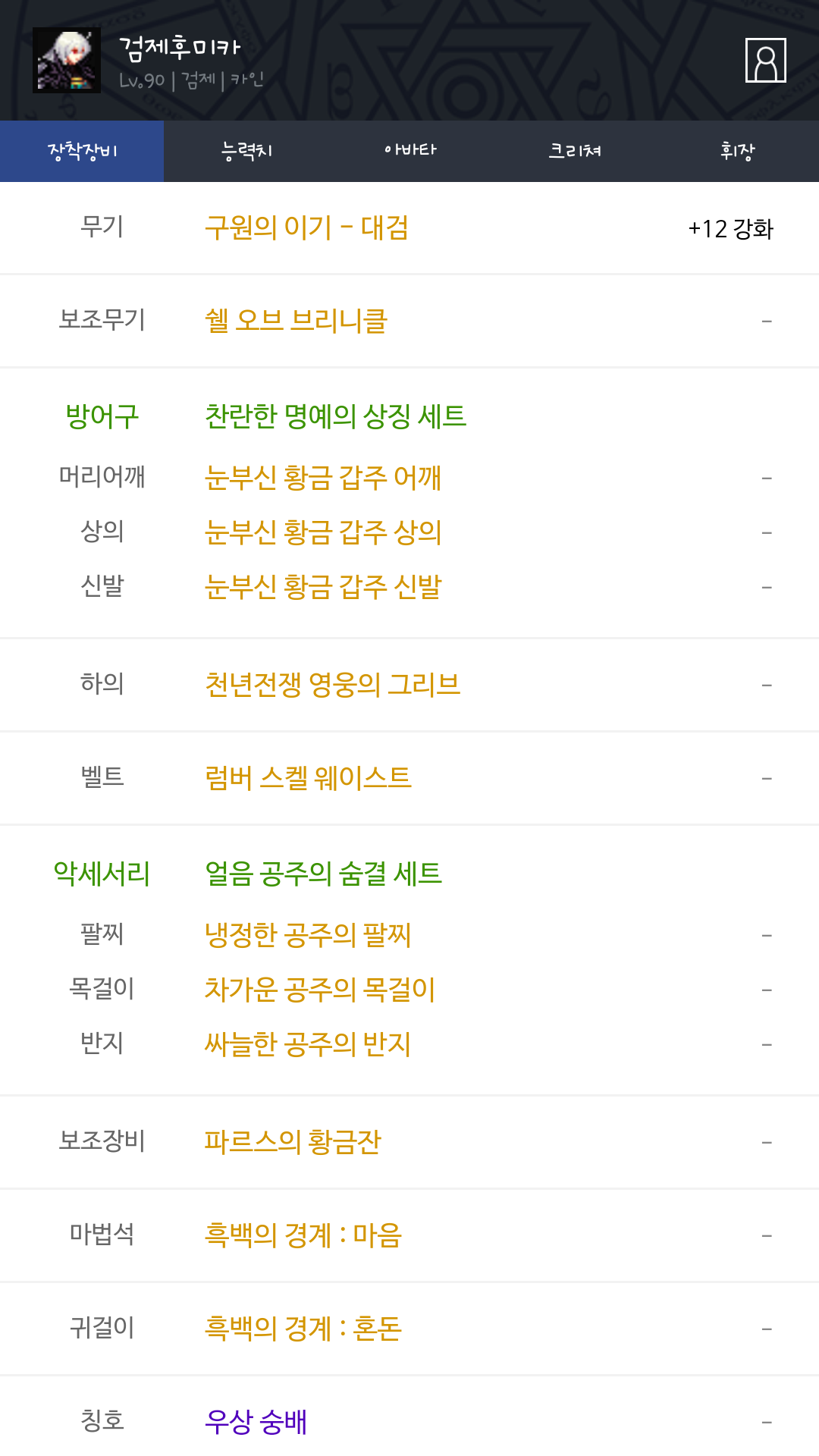The image size is (819, 1456).
Task: View 눈부신 황금 갑주 신발 details
Action: tap(323, 587)
